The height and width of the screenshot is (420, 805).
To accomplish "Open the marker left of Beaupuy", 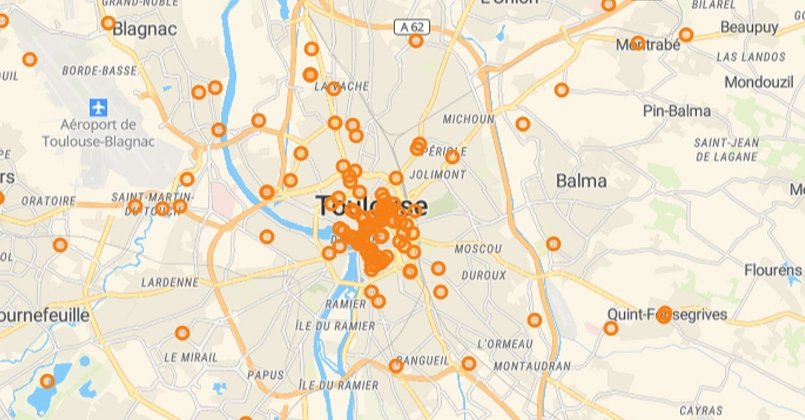I will (686, 35).
